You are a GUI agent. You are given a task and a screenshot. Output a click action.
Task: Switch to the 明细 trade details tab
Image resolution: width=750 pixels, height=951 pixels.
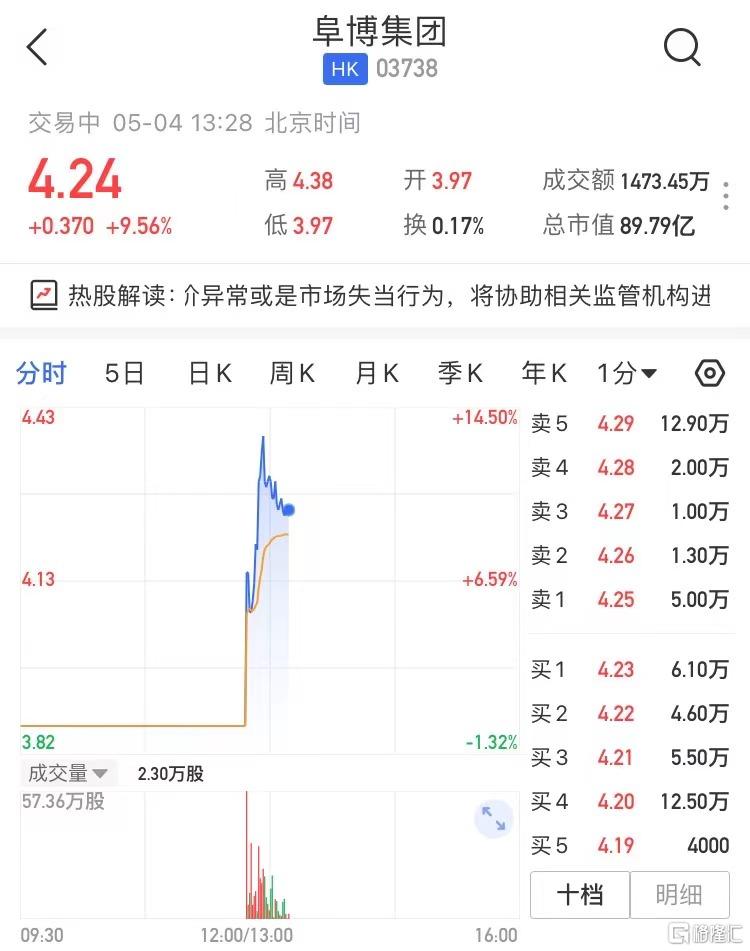click(x=680, y=894)
